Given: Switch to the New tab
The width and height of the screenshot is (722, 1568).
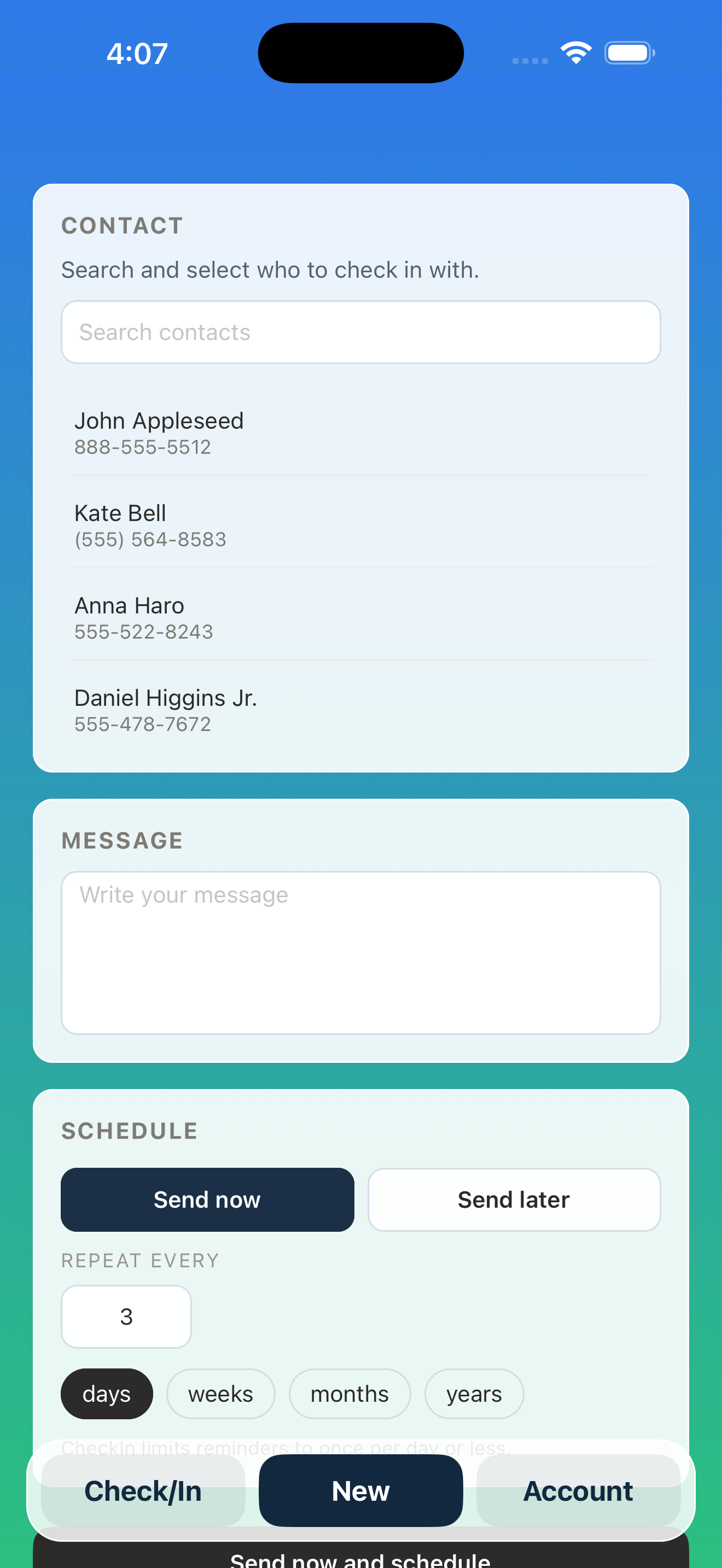Looking at the screenshot, I should 360,1491.
